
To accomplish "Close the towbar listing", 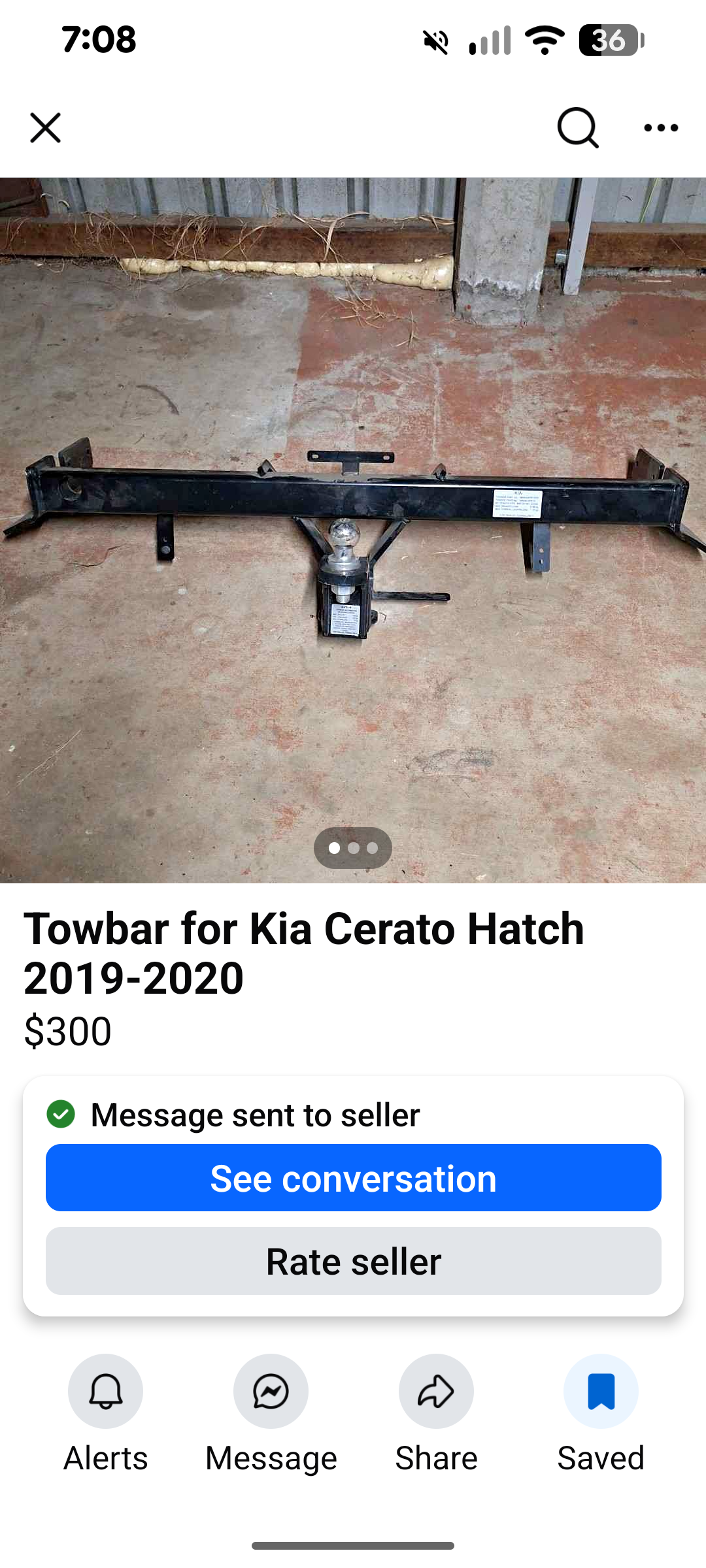I will pyautogui.click(x=45, y=127).
